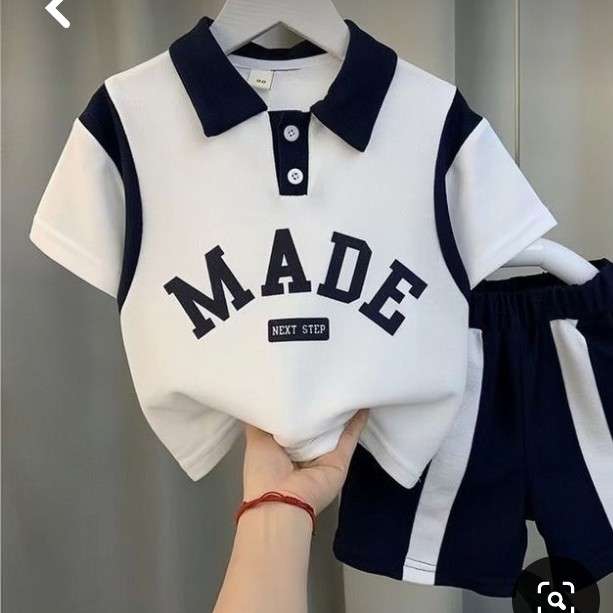This screenshot has width=613, height=613.
Task: Go back using the top-left arrow
Action: [x=58, y=12]
